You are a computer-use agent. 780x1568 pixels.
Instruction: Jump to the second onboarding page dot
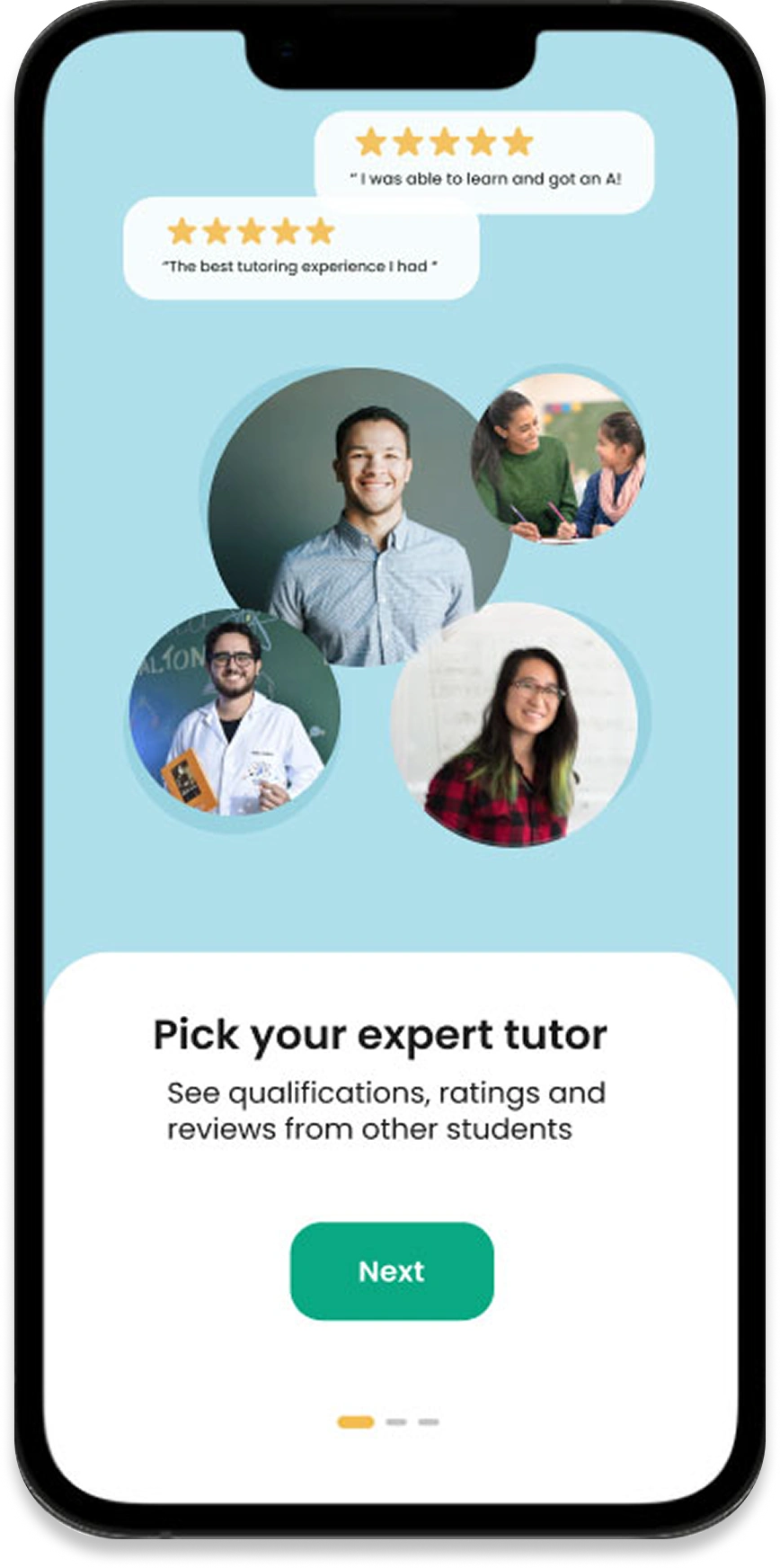click(396, 1422)
